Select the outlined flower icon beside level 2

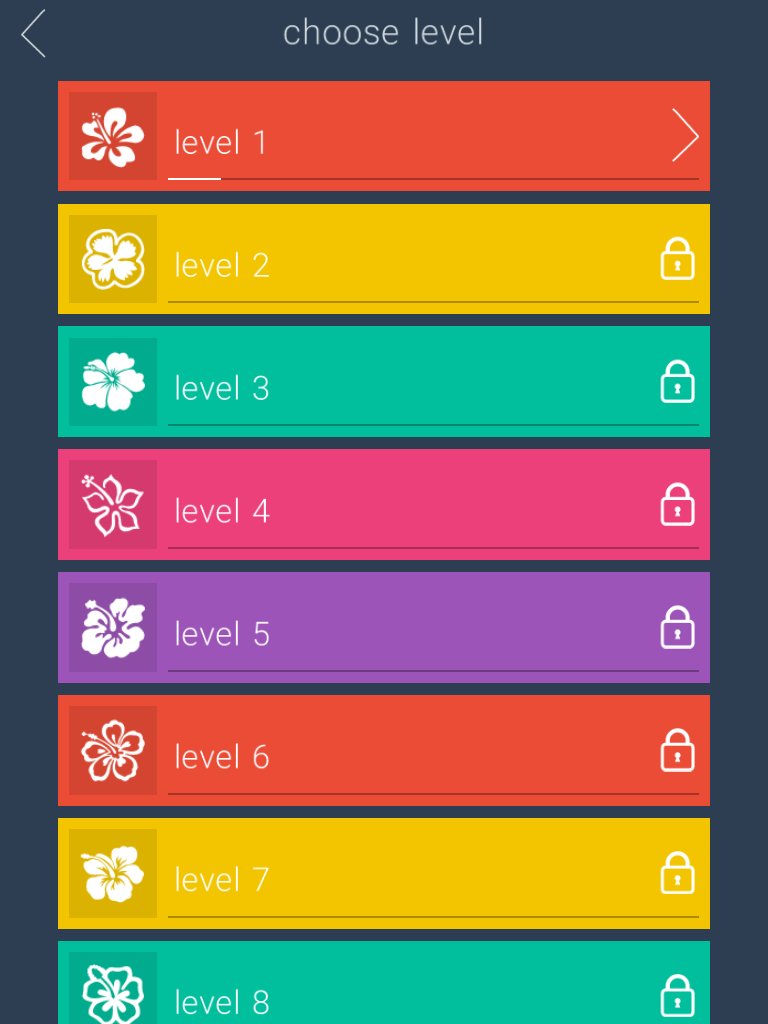pos(112,258)
